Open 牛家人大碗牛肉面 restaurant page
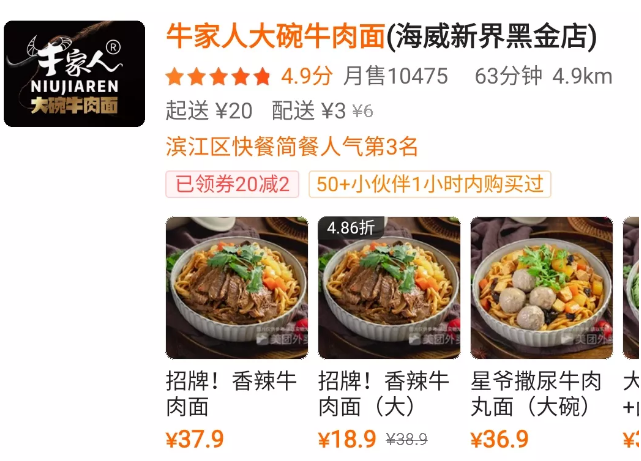Image resolution: width=641 pixels, height=461 pixels. (x=380, y=38)
